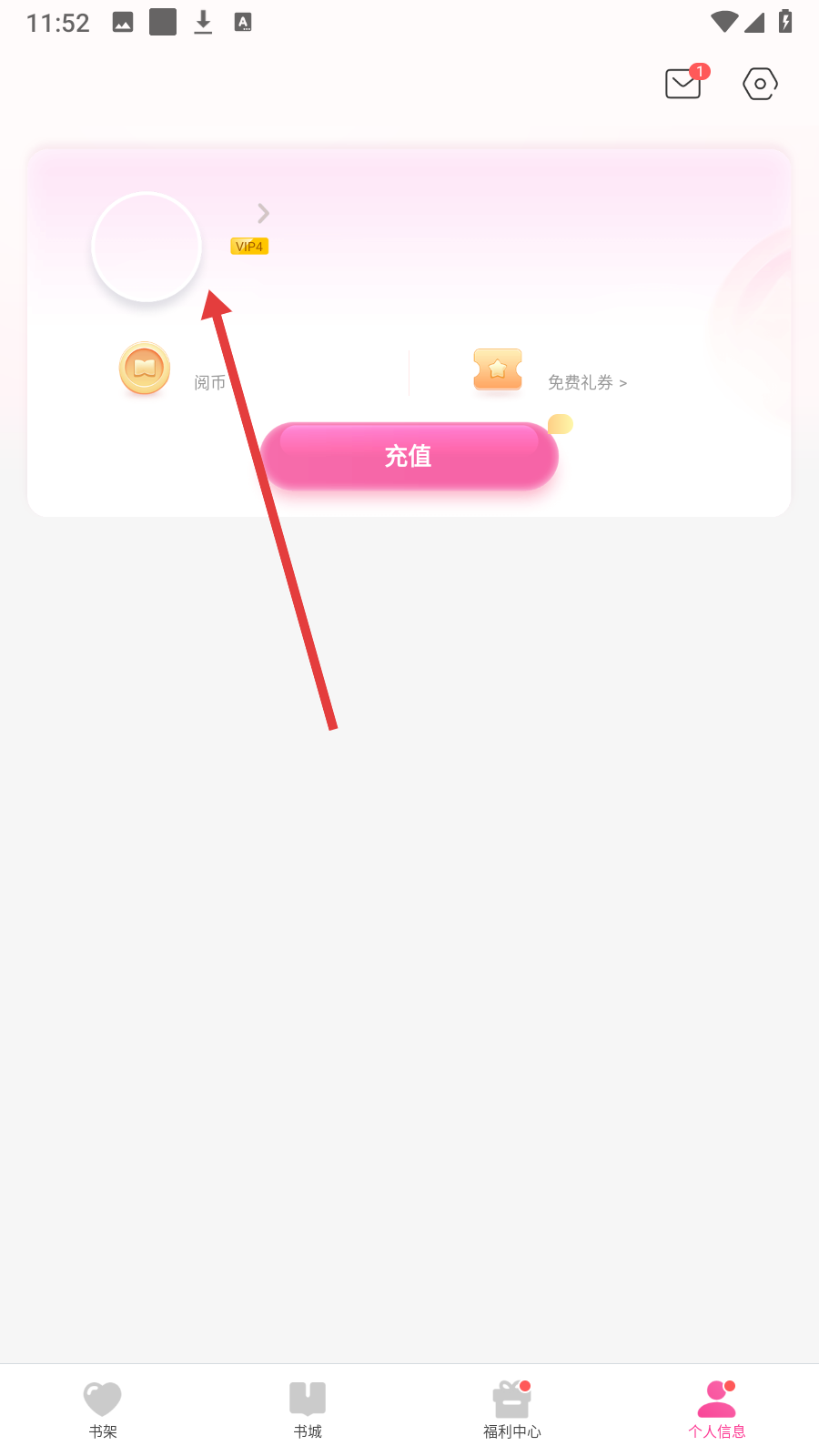Switch to the 书城 tab
Screen dimensions: 819x1456
coord(308,1410)
